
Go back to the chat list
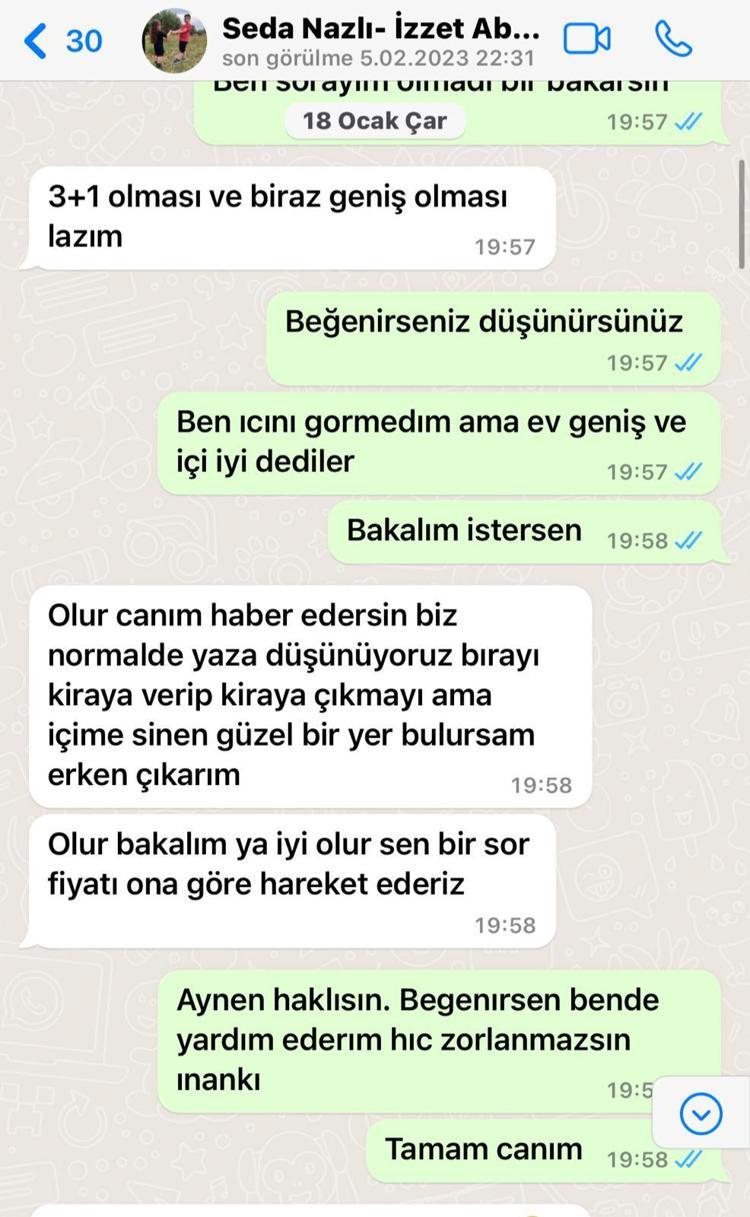(62, 41)
